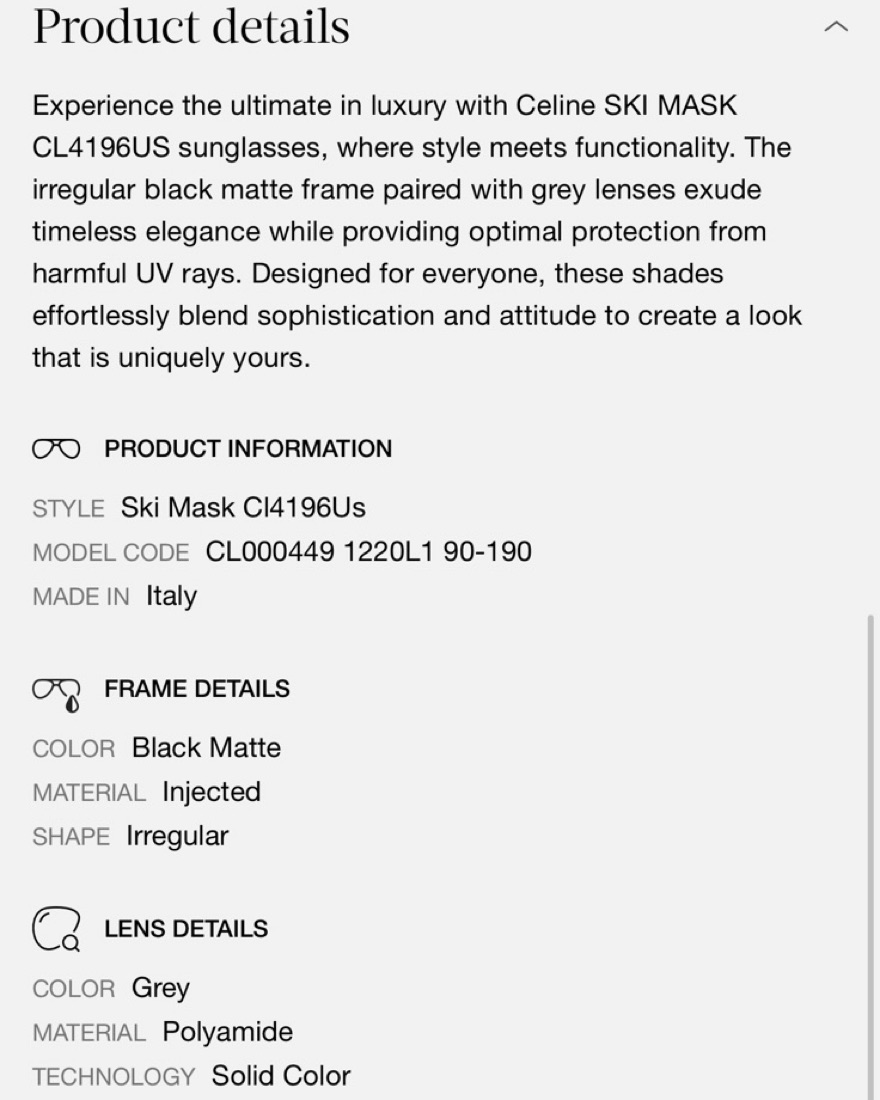Collapse the Product details section
Viewport: 880px width, 1100px height.
[835, 27]
